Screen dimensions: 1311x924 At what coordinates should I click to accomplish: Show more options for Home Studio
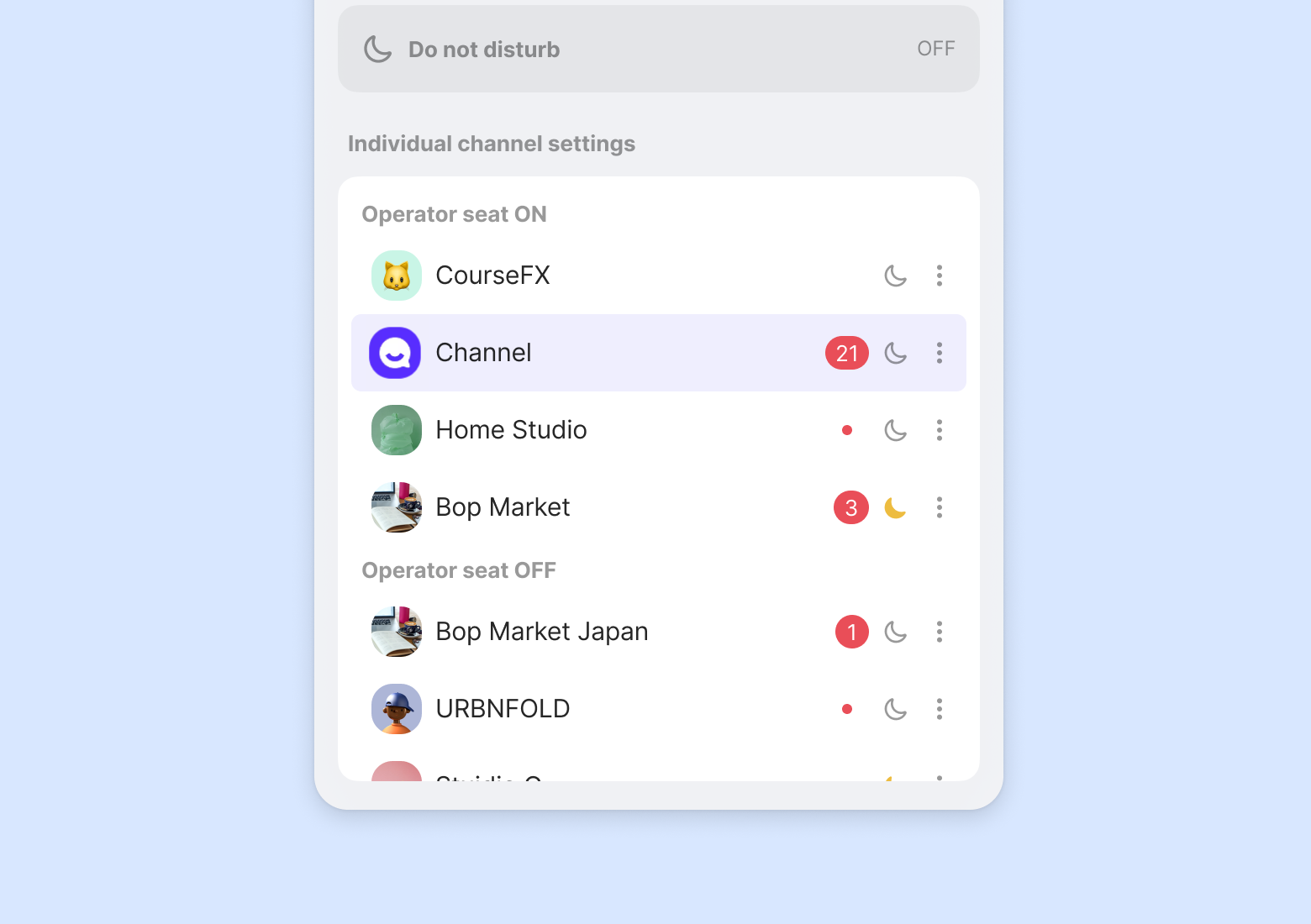pyautogui.click(x=939, y=430)
